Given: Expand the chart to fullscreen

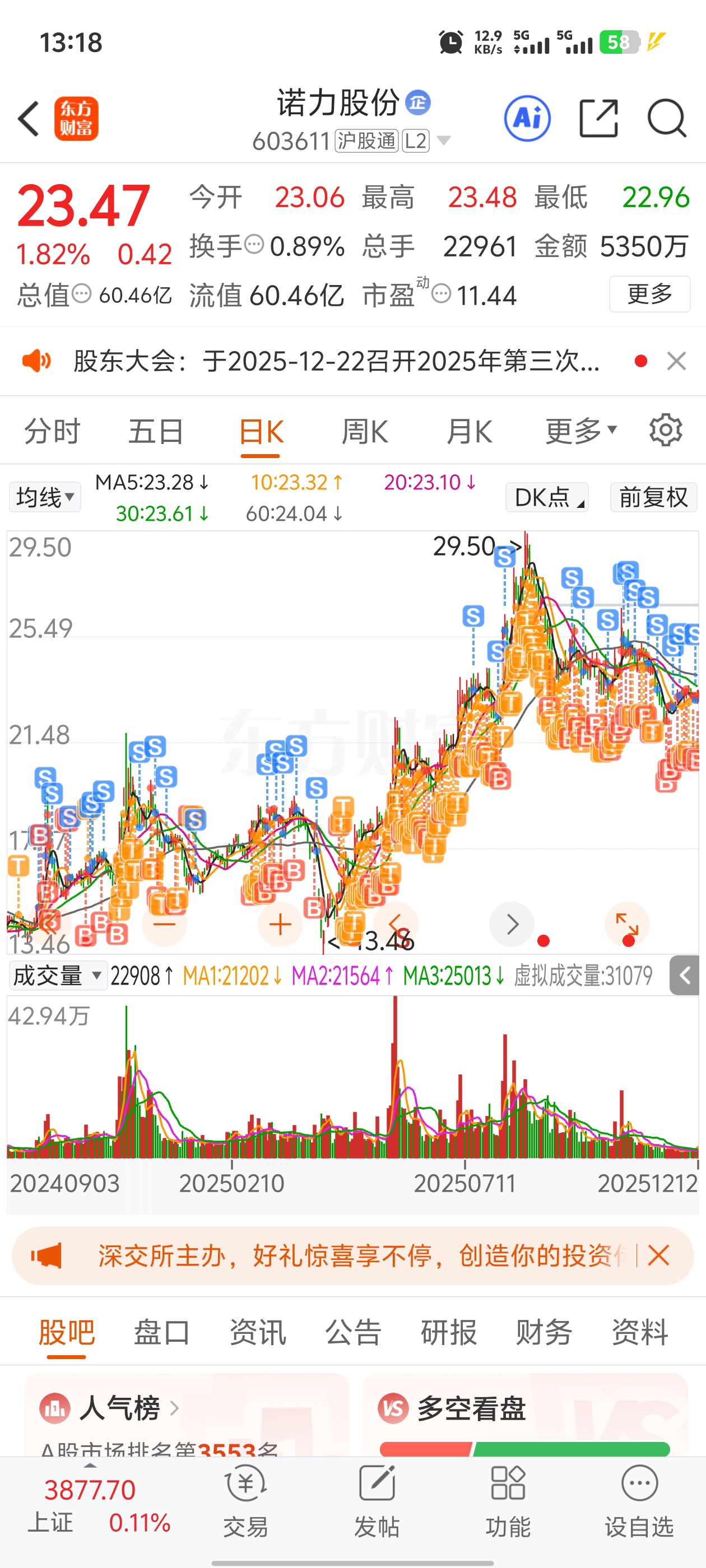Looking at the screenshot, I should pyautogui.click(x=627, y=924).
